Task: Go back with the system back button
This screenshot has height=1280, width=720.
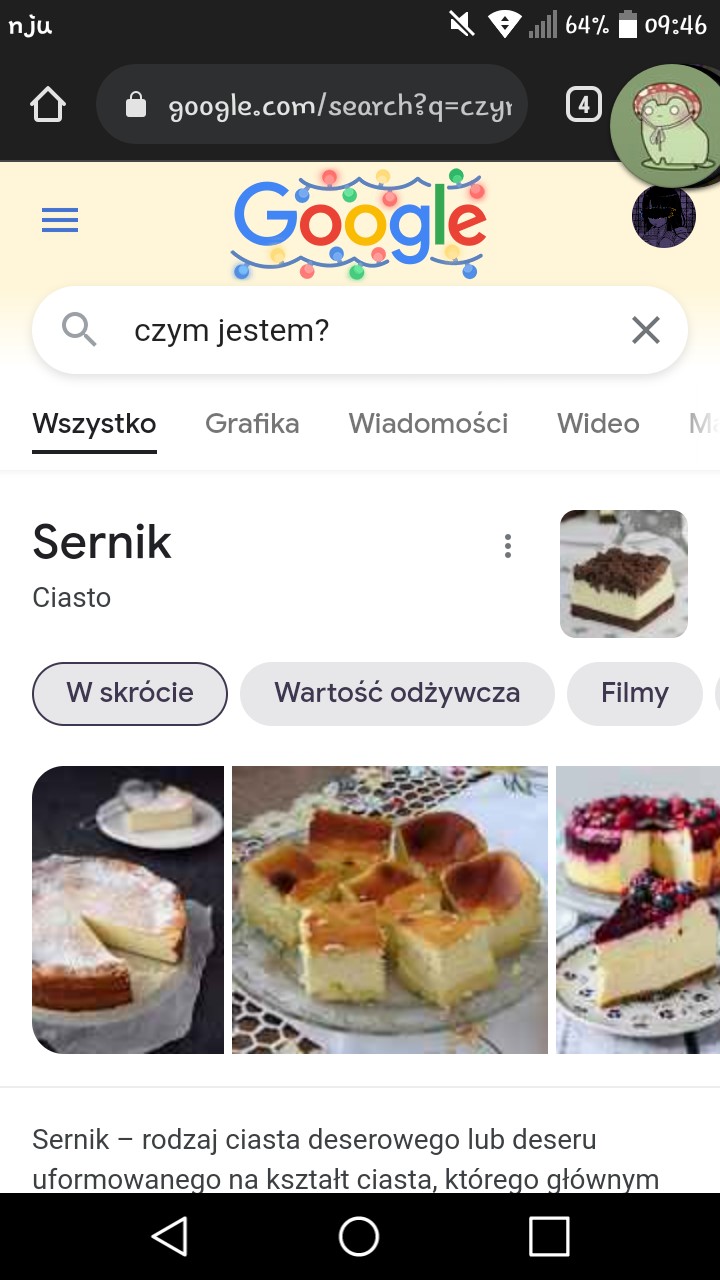Action: coord(170,1236)
